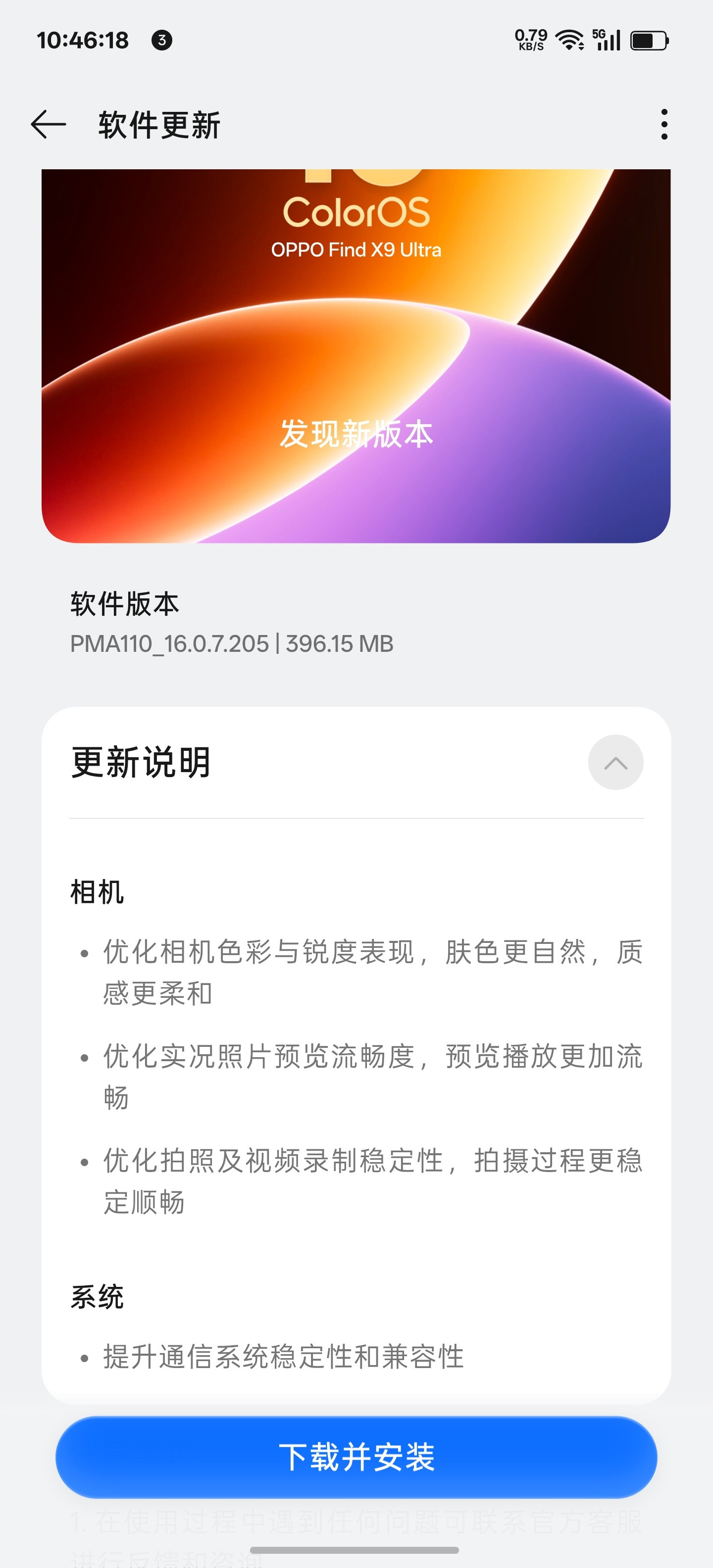Tap the back arrow to leave 软件更新
Screen dimensions: 713x1568
[x=48, y=125]
